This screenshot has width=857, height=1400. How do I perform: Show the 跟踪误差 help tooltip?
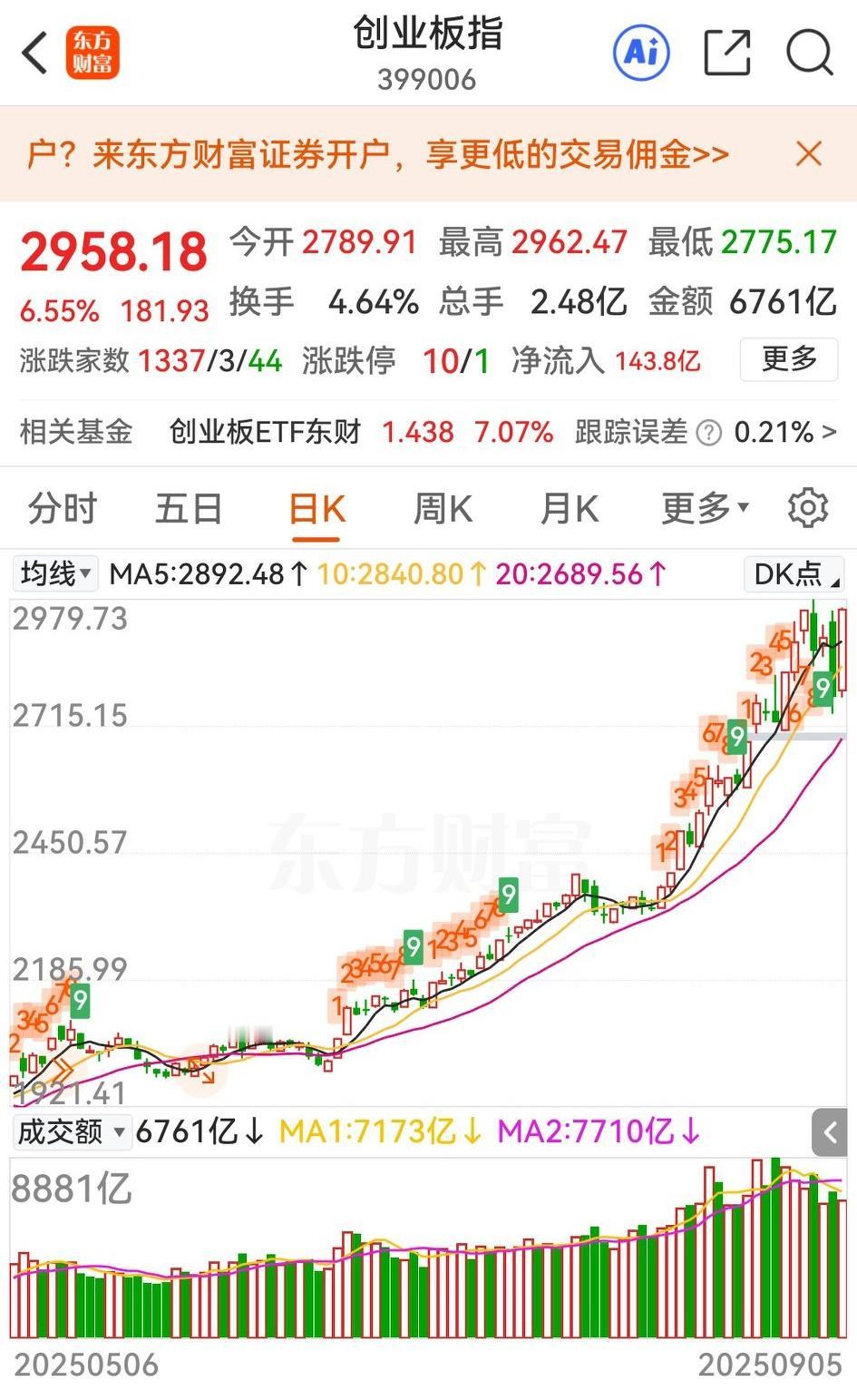708,433
